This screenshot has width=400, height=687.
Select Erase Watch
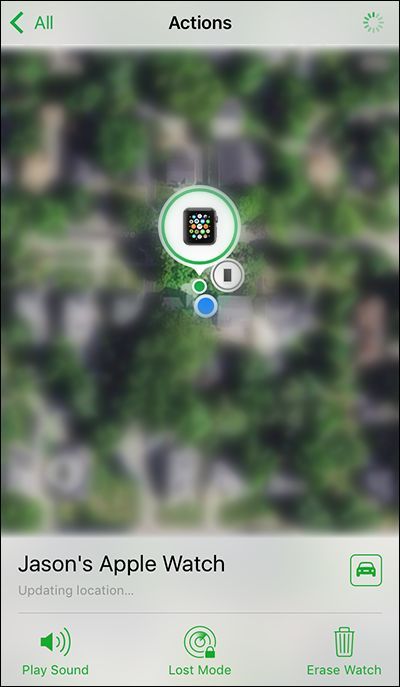344,652
